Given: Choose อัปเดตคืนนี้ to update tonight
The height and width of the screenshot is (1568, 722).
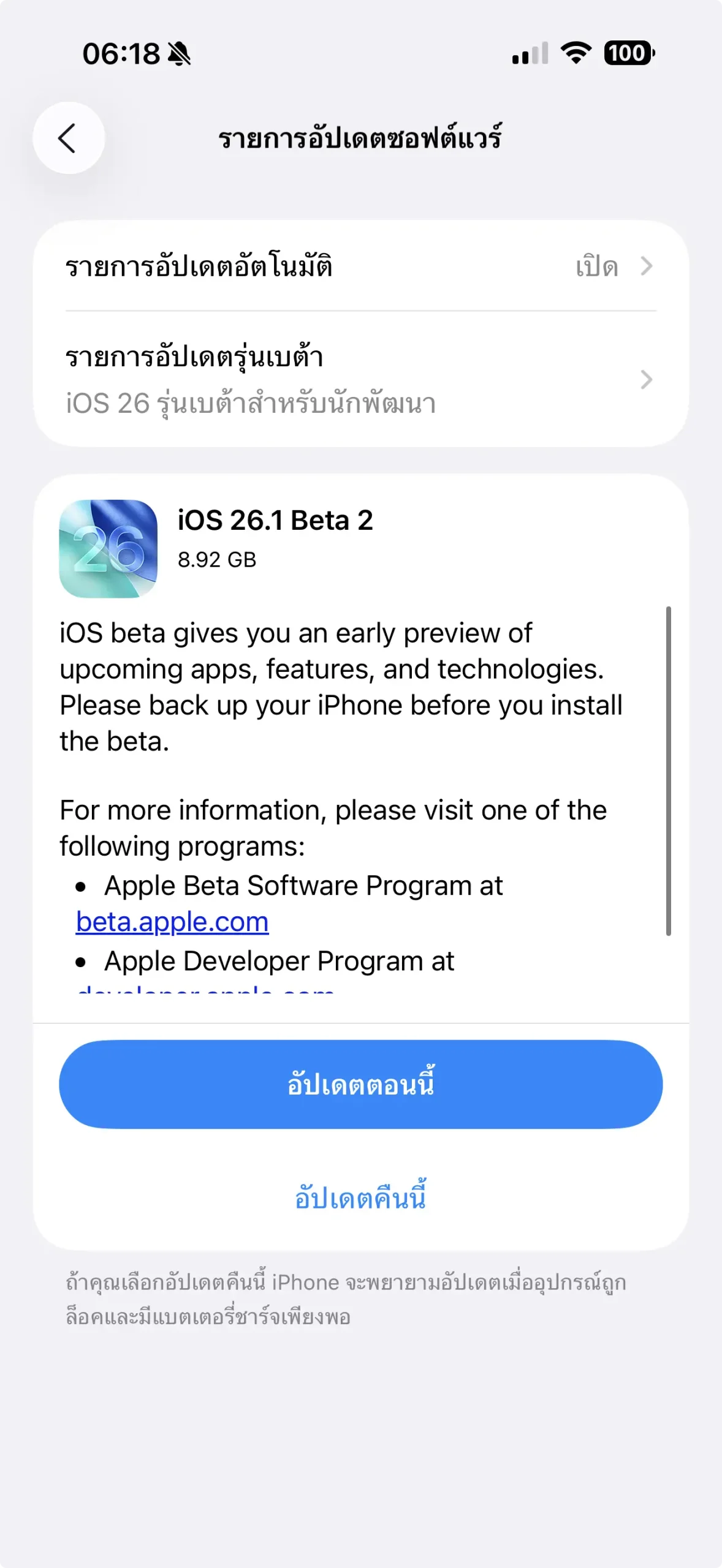Looking at the screenshot, I should point(360,1197).
